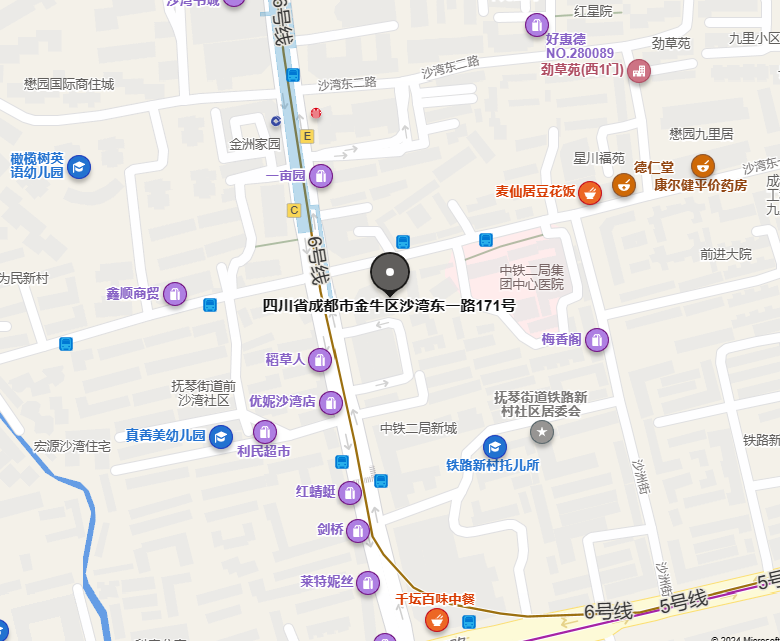
Task: Open the 千坛百味中餐 restaurant marker
Action: tap(436, 620)
